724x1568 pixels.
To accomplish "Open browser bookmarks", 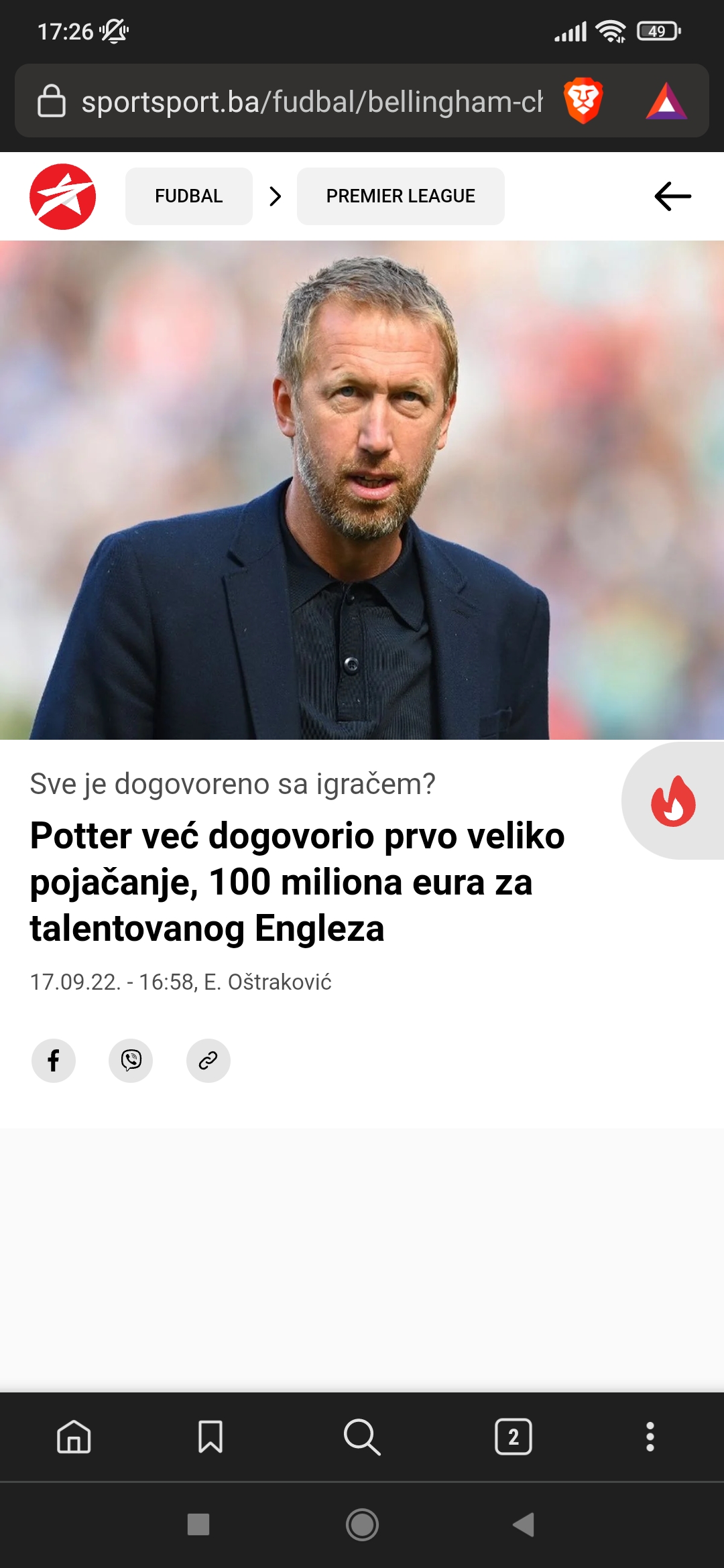I will [x=210, y=1437].
